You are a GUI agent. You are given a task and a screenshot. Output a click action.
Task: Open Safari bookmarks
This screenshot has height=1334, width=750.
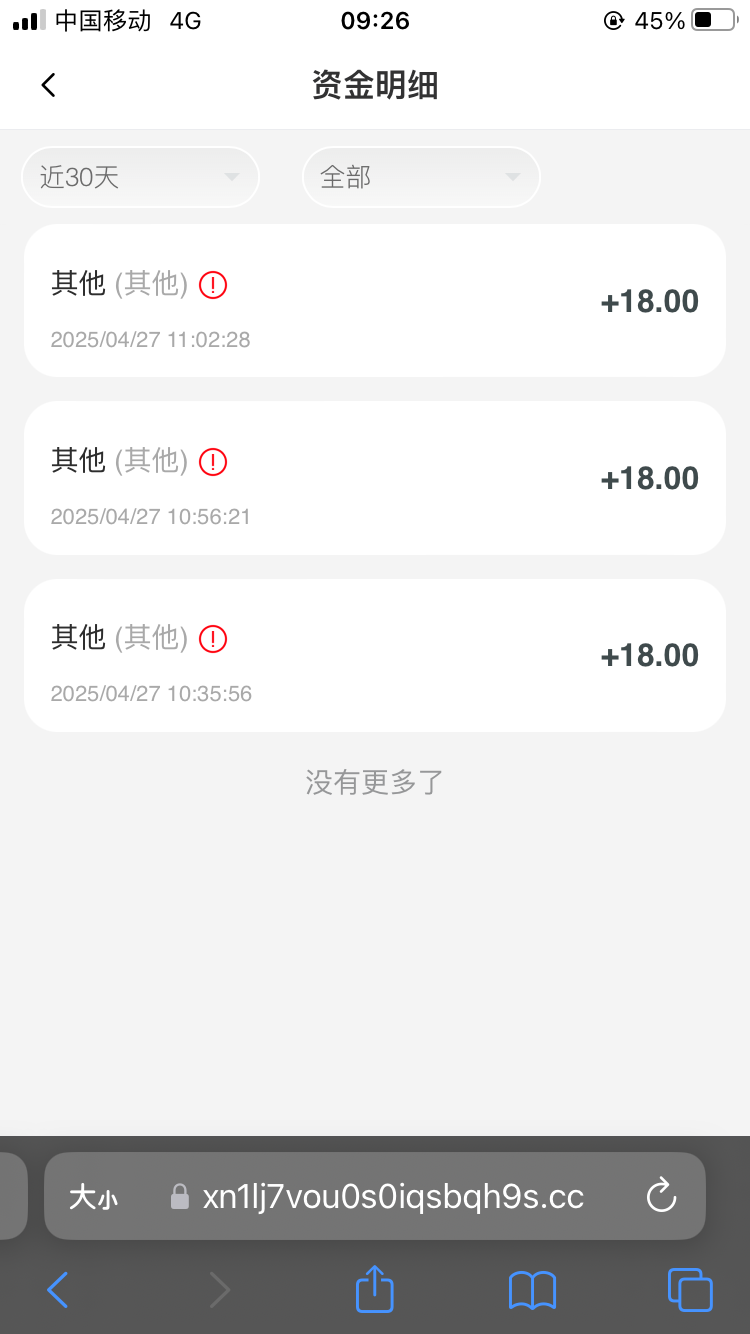tap(532, 1290)
